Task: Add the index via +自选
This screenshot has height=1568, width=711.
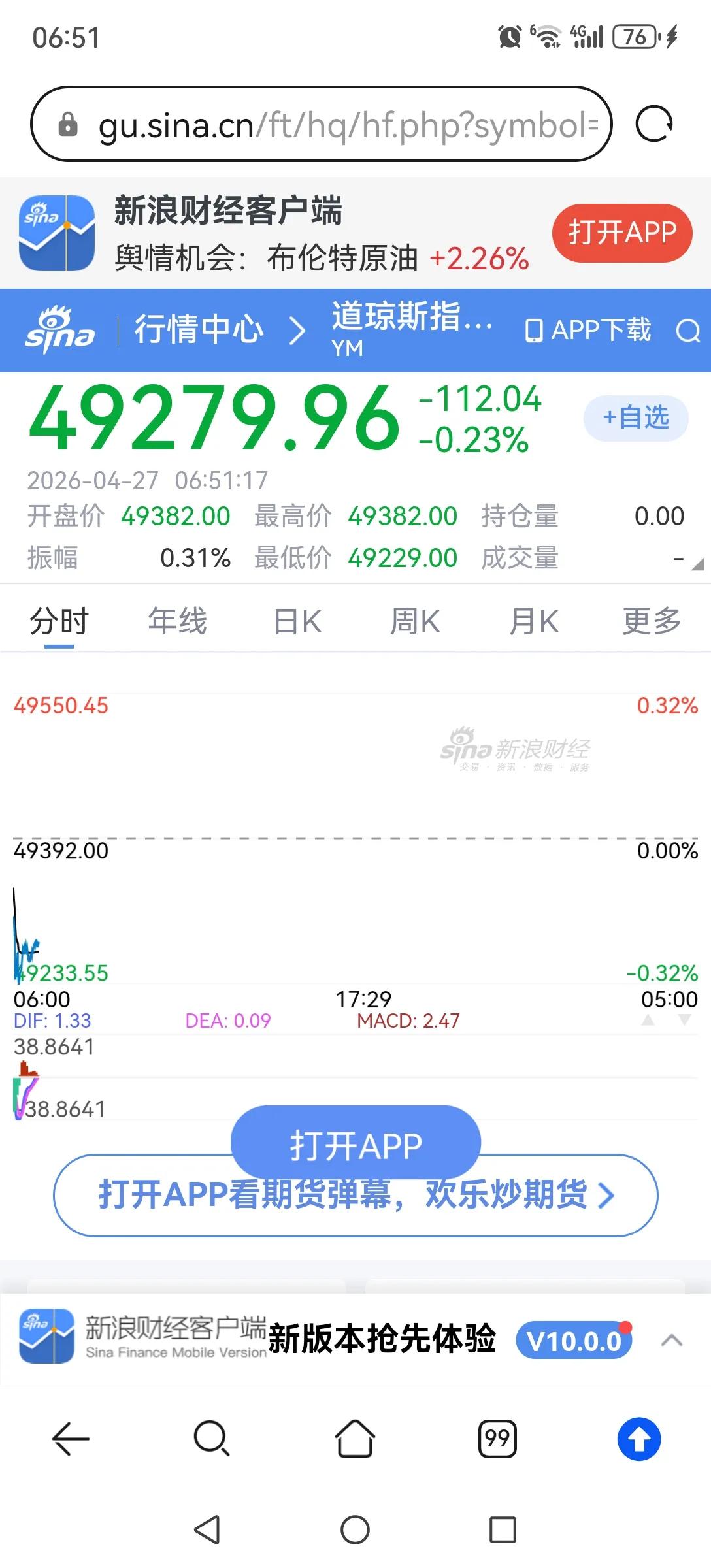Action: [x=636, y=417]
